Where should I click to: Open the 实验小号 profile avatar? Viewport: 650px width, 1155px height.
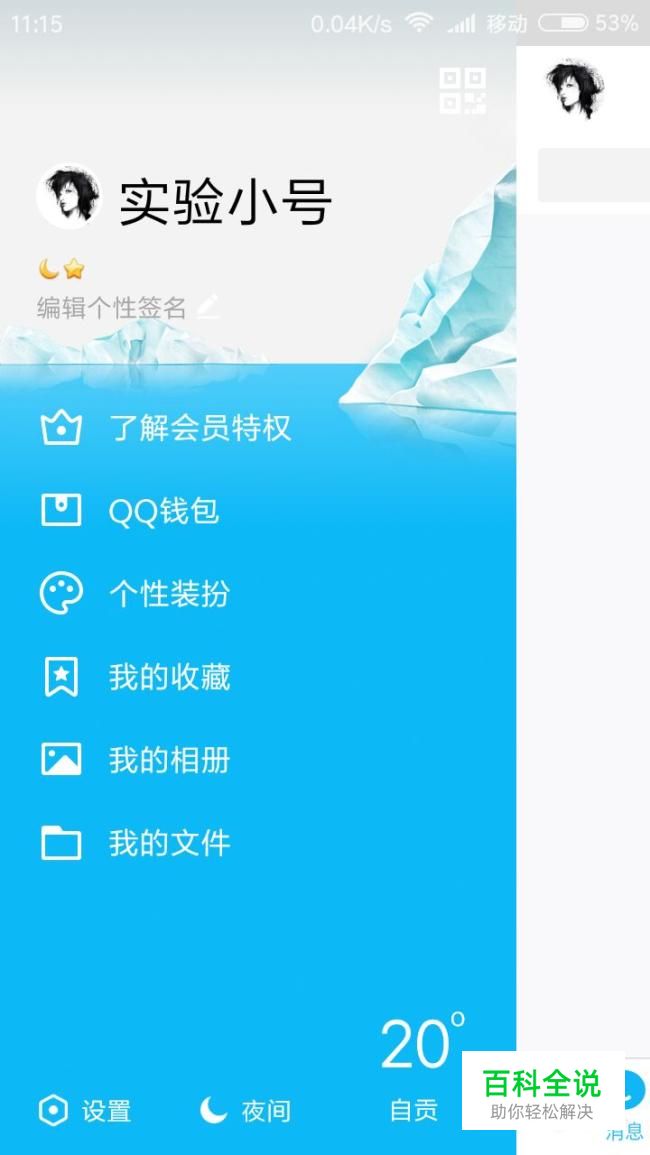point(68,197)
